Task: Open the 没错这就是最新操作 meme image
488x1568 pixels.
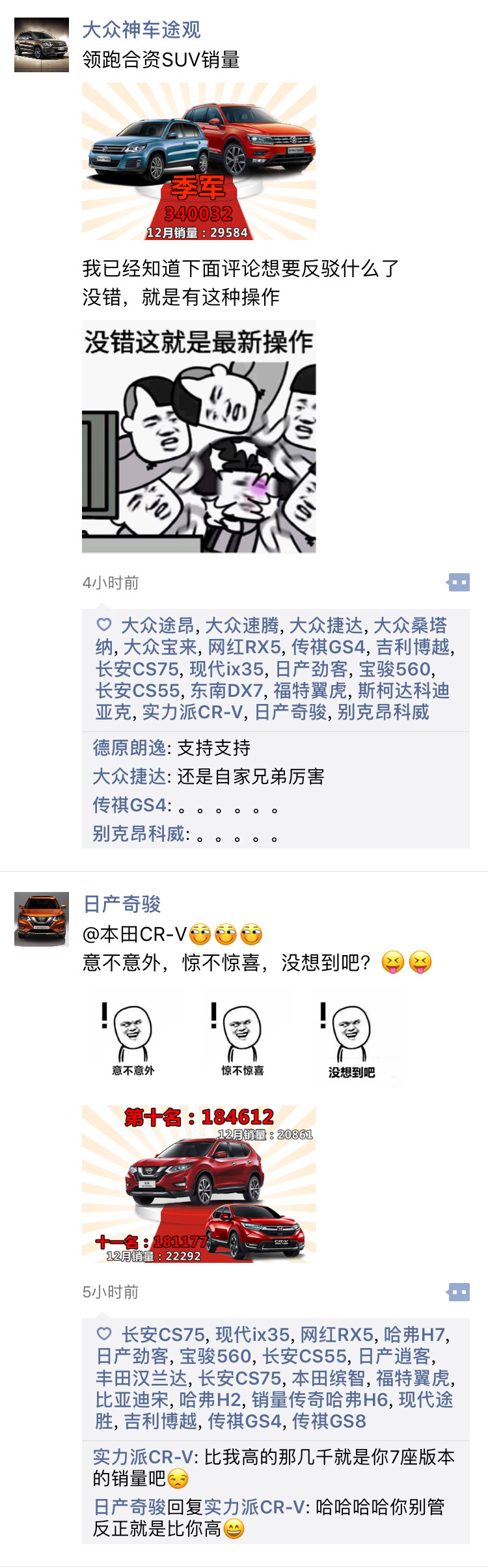Action: [x=199, y=437]
